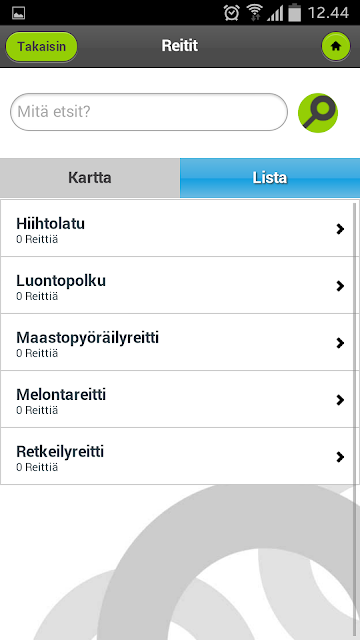Switch to the Kartta tab

(x=90, y=178)
